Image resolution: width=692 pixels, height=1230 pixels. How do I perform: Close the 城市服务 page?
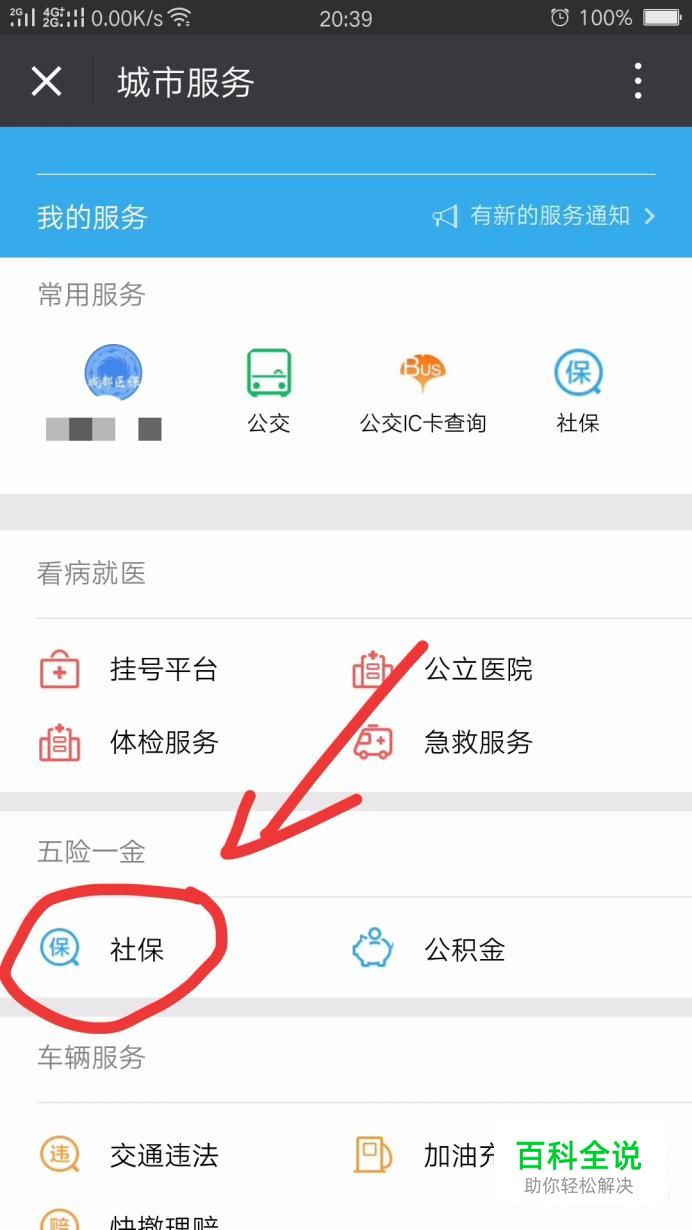coord(47,81)
